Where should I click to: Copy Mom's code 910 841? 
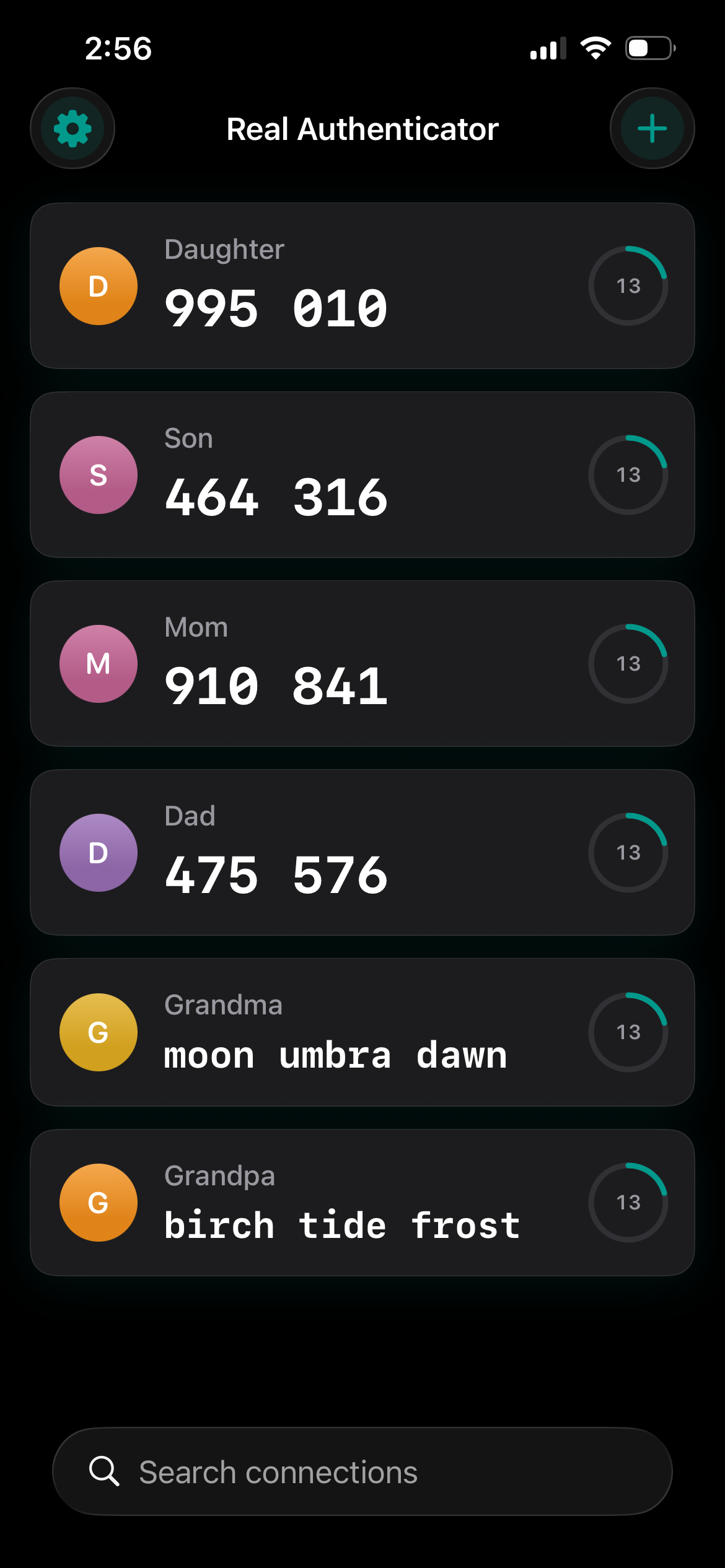[276, 684]
